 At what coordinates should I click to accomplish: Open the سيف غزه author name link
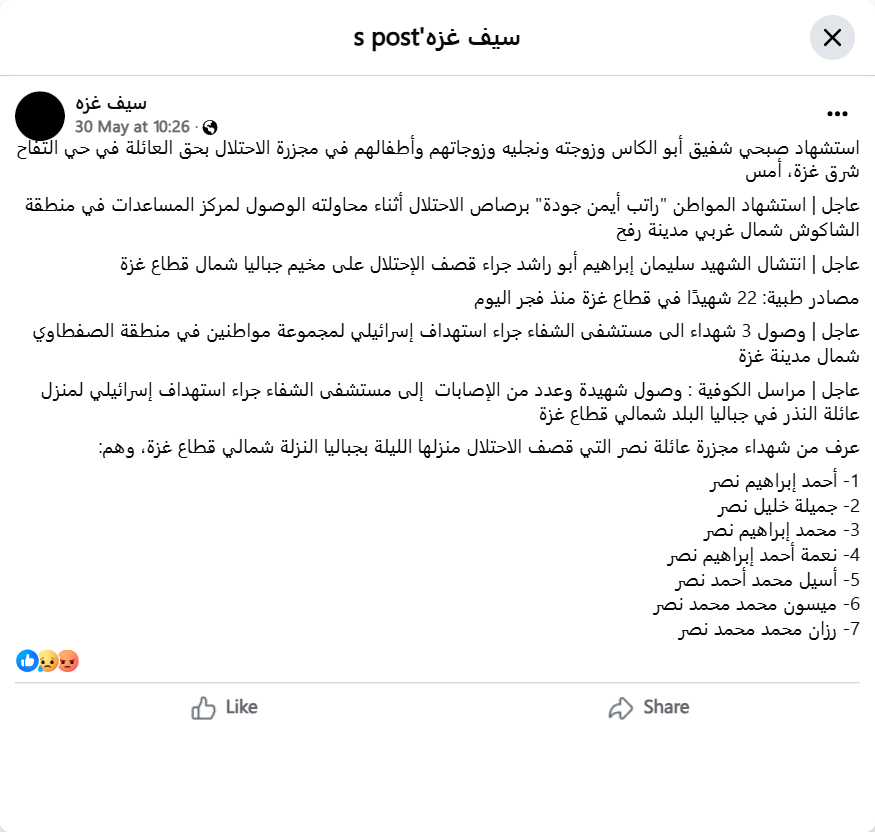[x=111, y=103]
